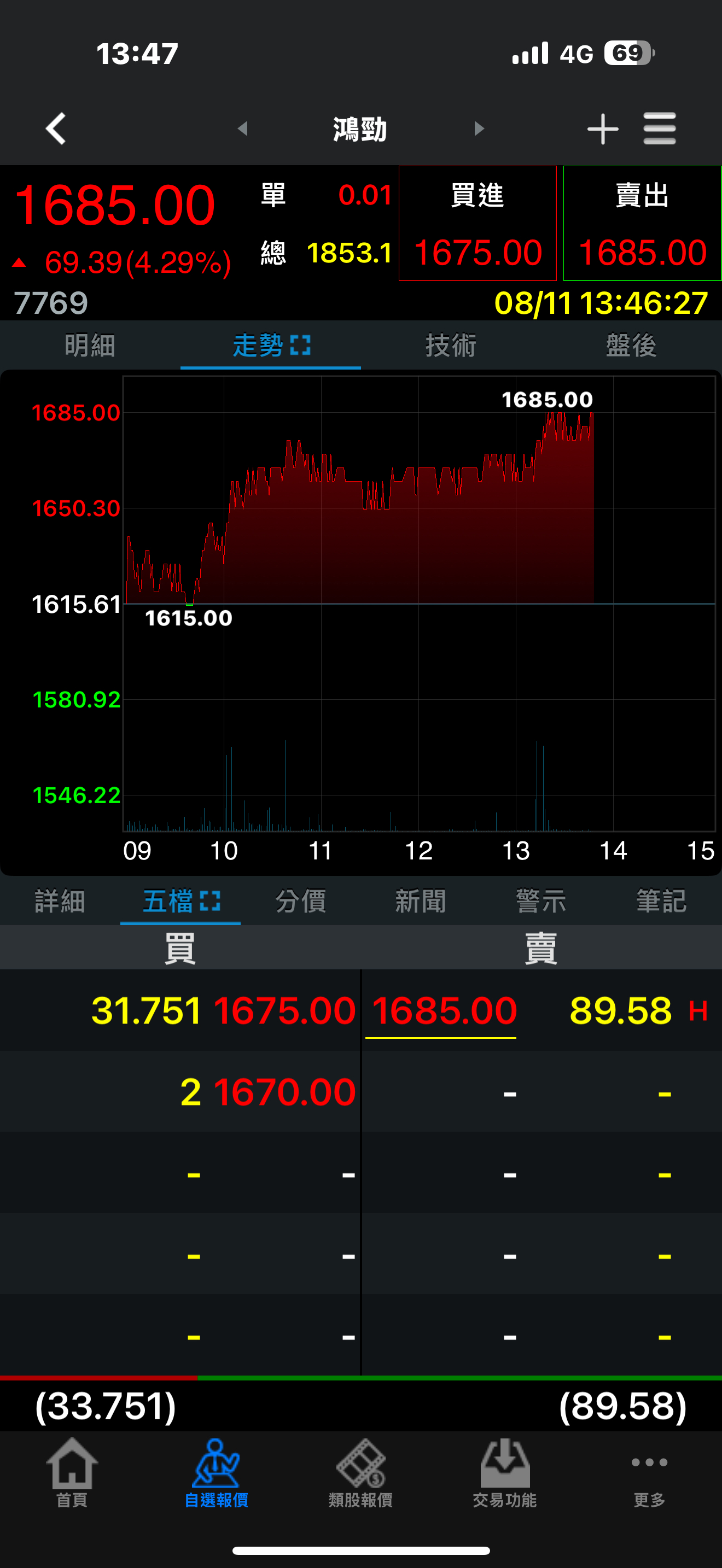Switch to the 明細 tab

click(90, 346)
